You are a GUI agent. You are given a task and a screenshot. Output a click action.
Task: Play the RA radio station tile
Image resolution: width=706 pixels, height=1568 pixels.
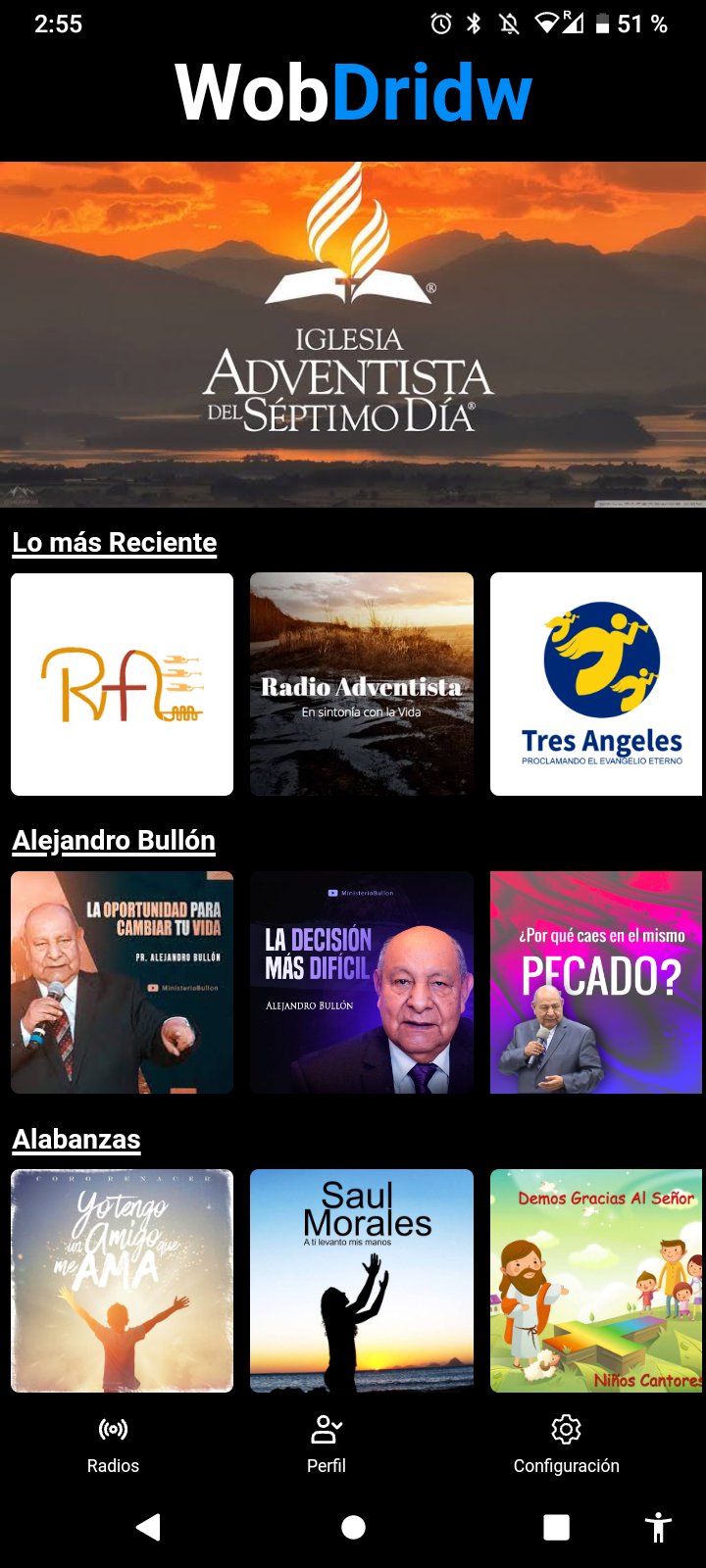tap(123, 684)
